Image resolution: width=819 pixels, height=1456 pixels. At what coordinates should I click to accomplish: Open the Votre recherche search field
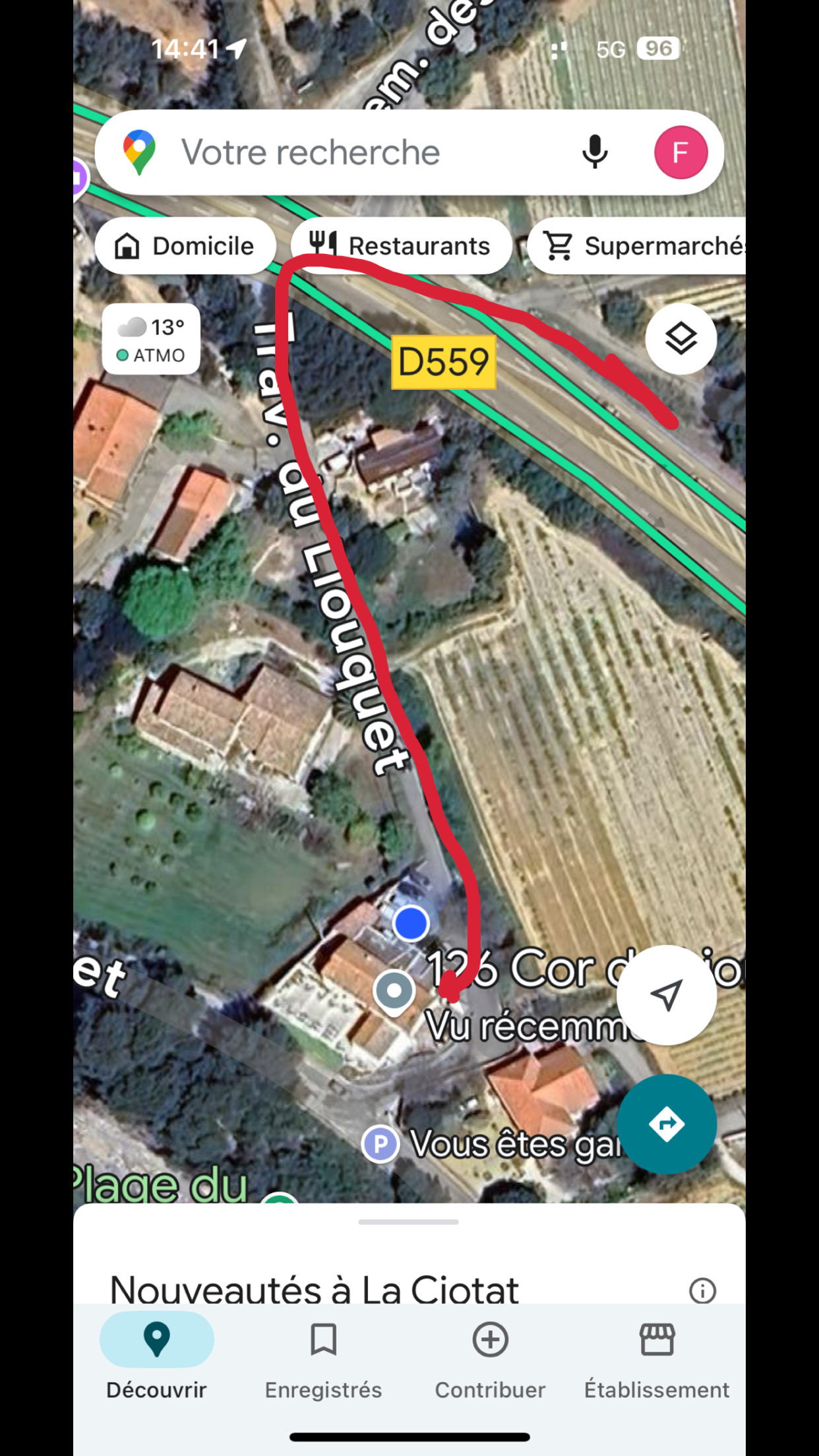(x=343, y=152)
